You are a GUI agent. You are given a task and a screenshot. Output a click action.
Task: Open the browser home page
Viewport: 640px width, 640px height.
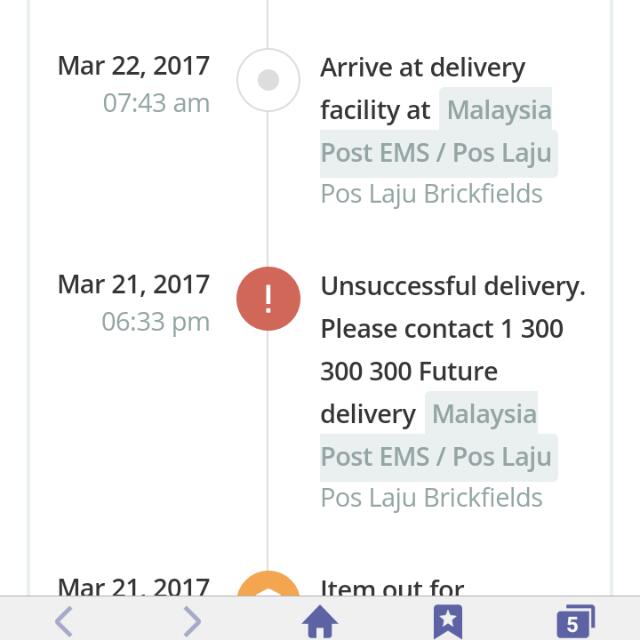319,622
